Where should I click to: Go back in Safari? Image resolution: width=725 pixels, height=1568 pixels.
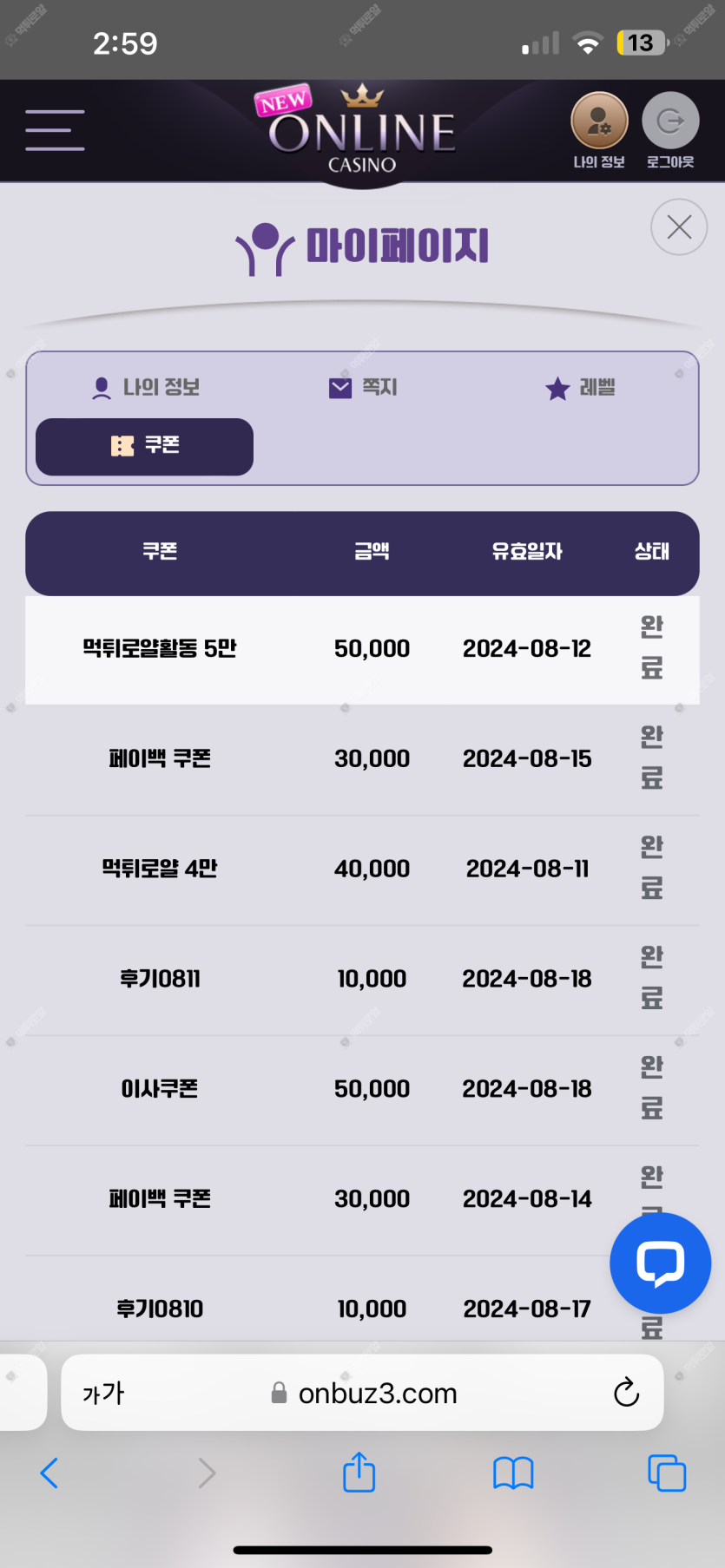[49, 1473]
